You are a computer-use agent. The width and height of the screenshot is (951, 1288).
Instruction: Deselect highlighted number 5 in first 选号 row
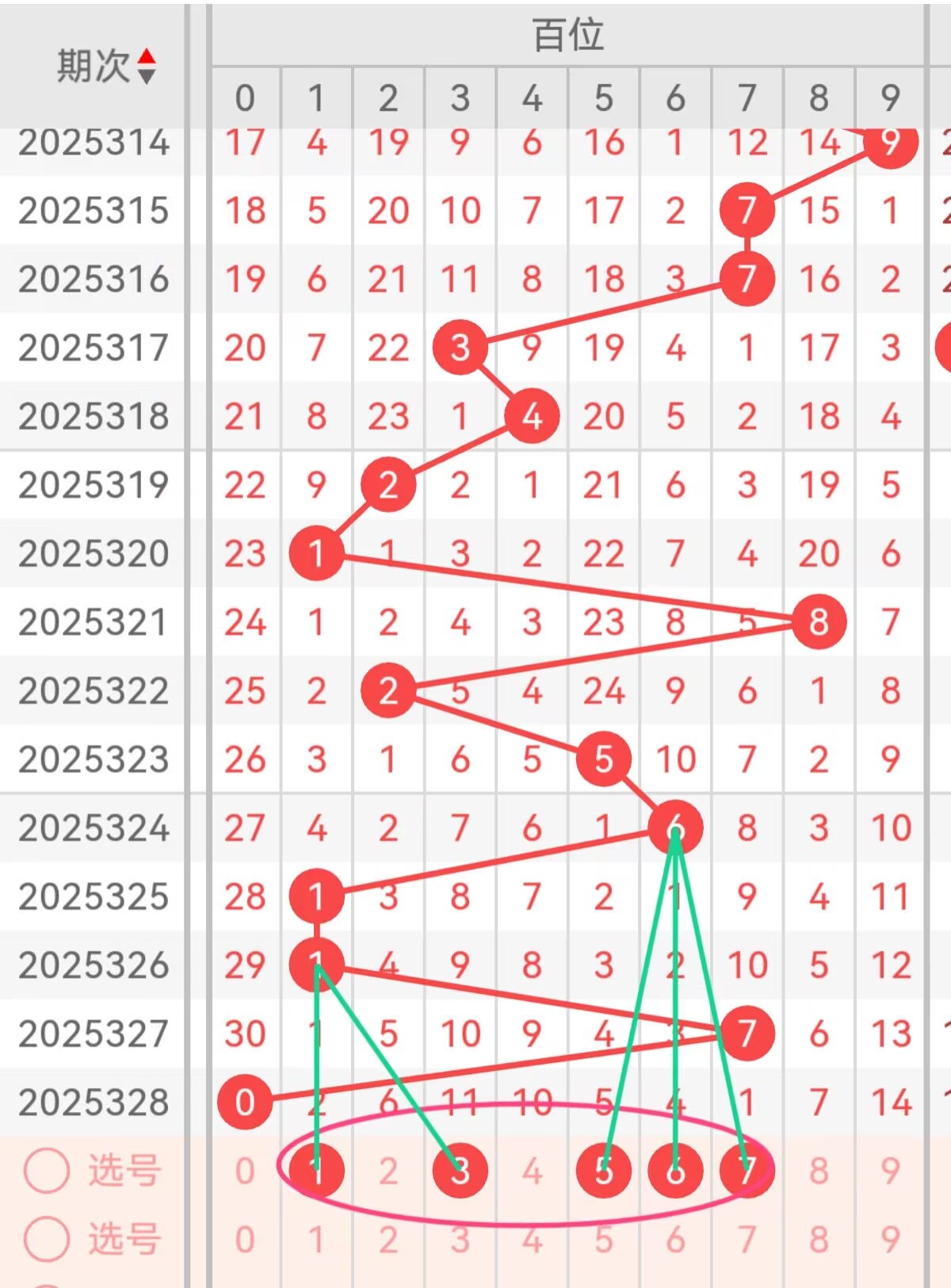(604, 1171)
